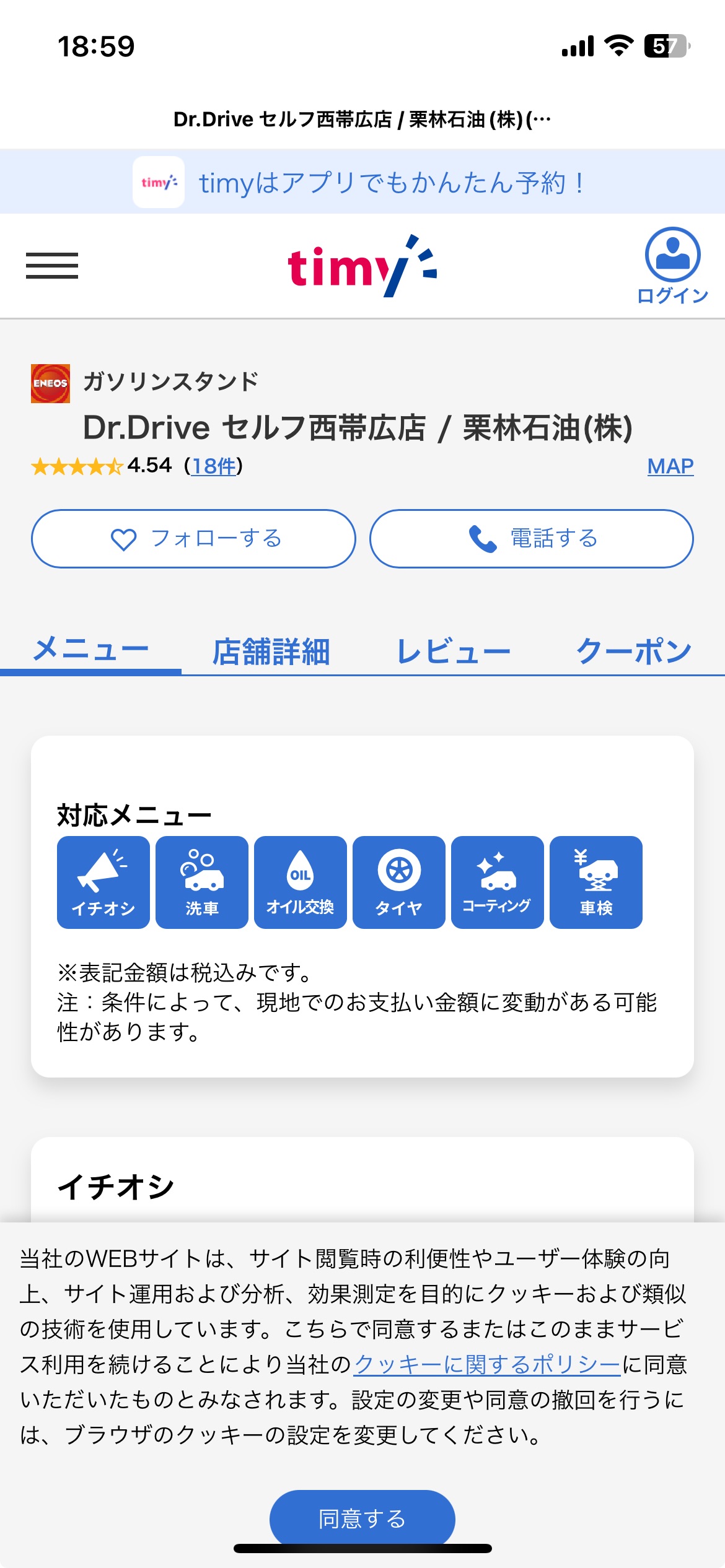Open the MAP link
Image resolution: width=725 pixels, height=1568 pixels.
coord(670,466)
